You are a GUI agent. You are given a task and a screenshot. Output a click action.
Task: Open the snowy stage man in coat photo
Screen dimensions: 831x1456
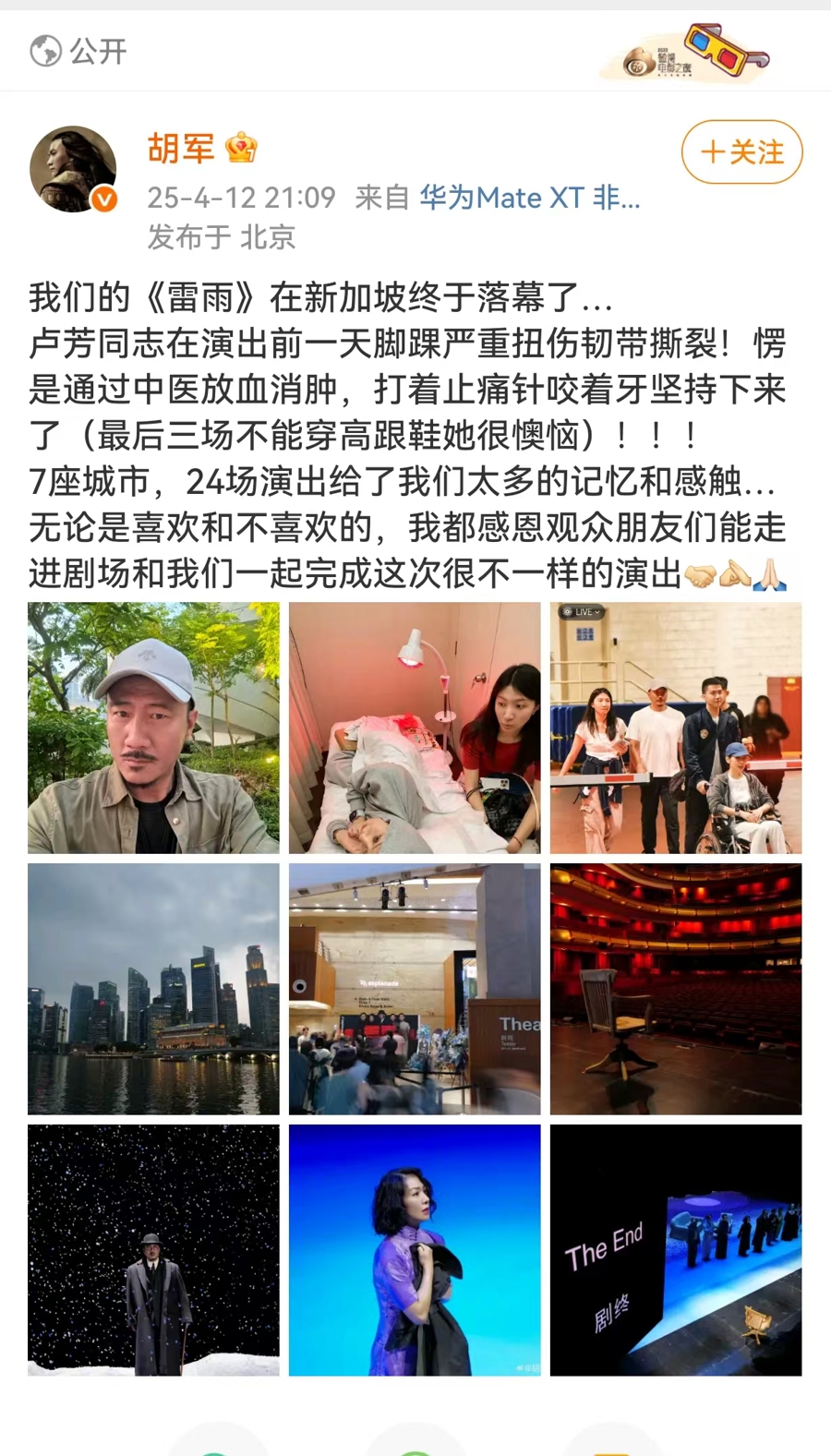coord(153,1250)
